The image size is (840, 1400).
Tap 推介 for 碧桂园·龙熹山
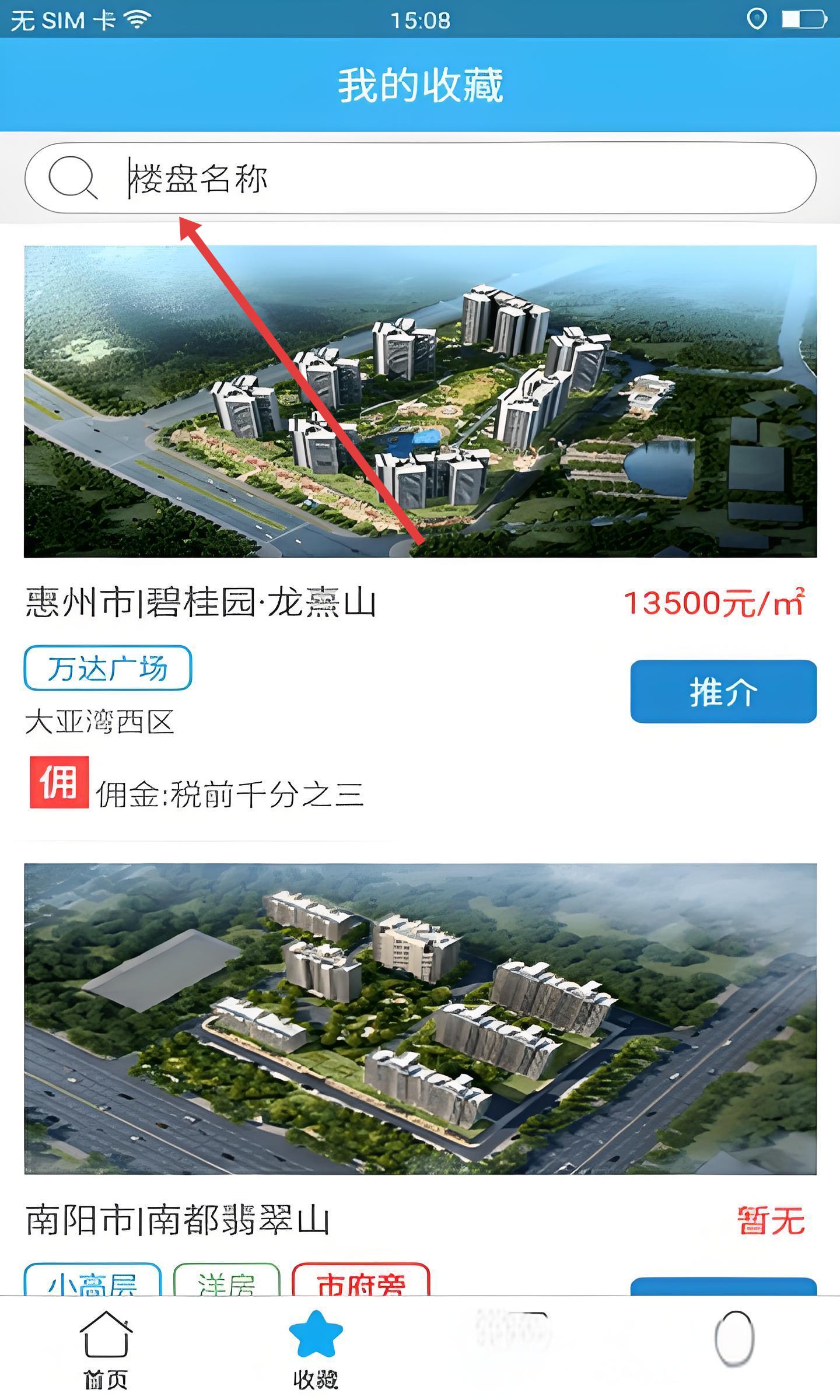(723, 692)
